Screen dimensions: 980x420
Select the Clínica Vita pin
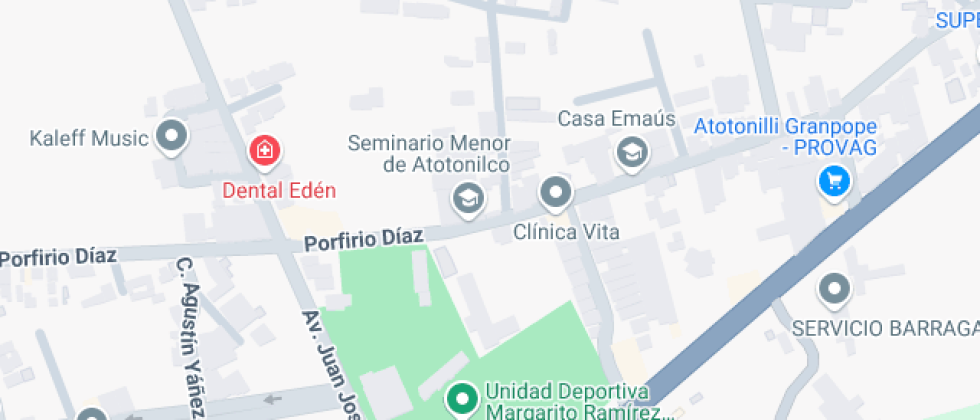pyautogui.click(x=556, y=192)
